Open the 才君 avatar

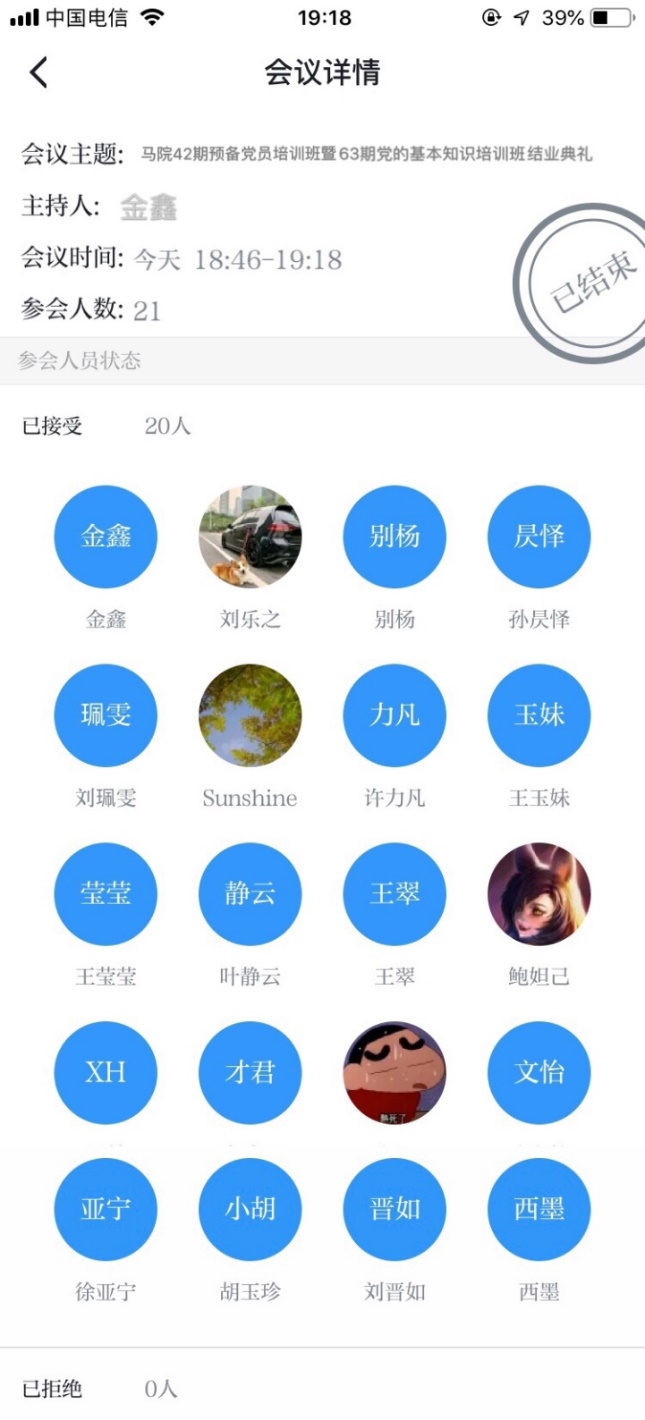(x=250, y=1073)
